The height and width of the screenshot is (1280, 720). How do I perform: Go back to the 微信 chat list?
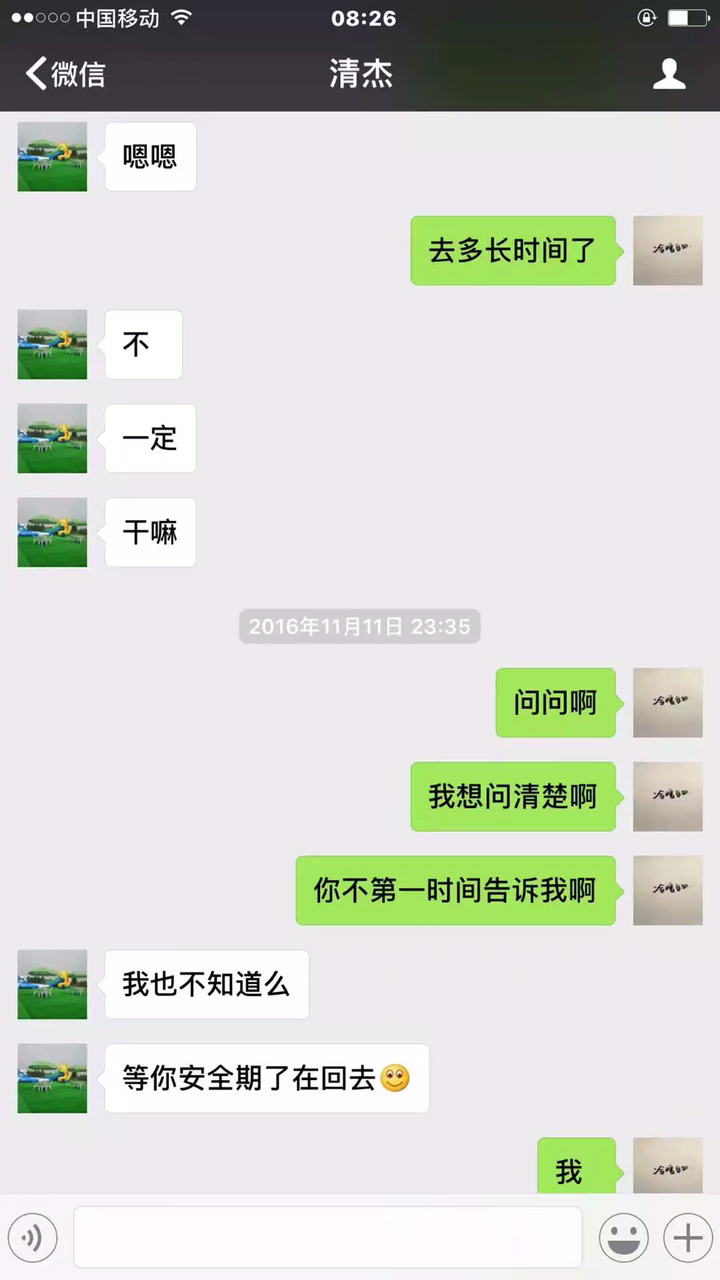pyautogui.click(x=65, y=74)
